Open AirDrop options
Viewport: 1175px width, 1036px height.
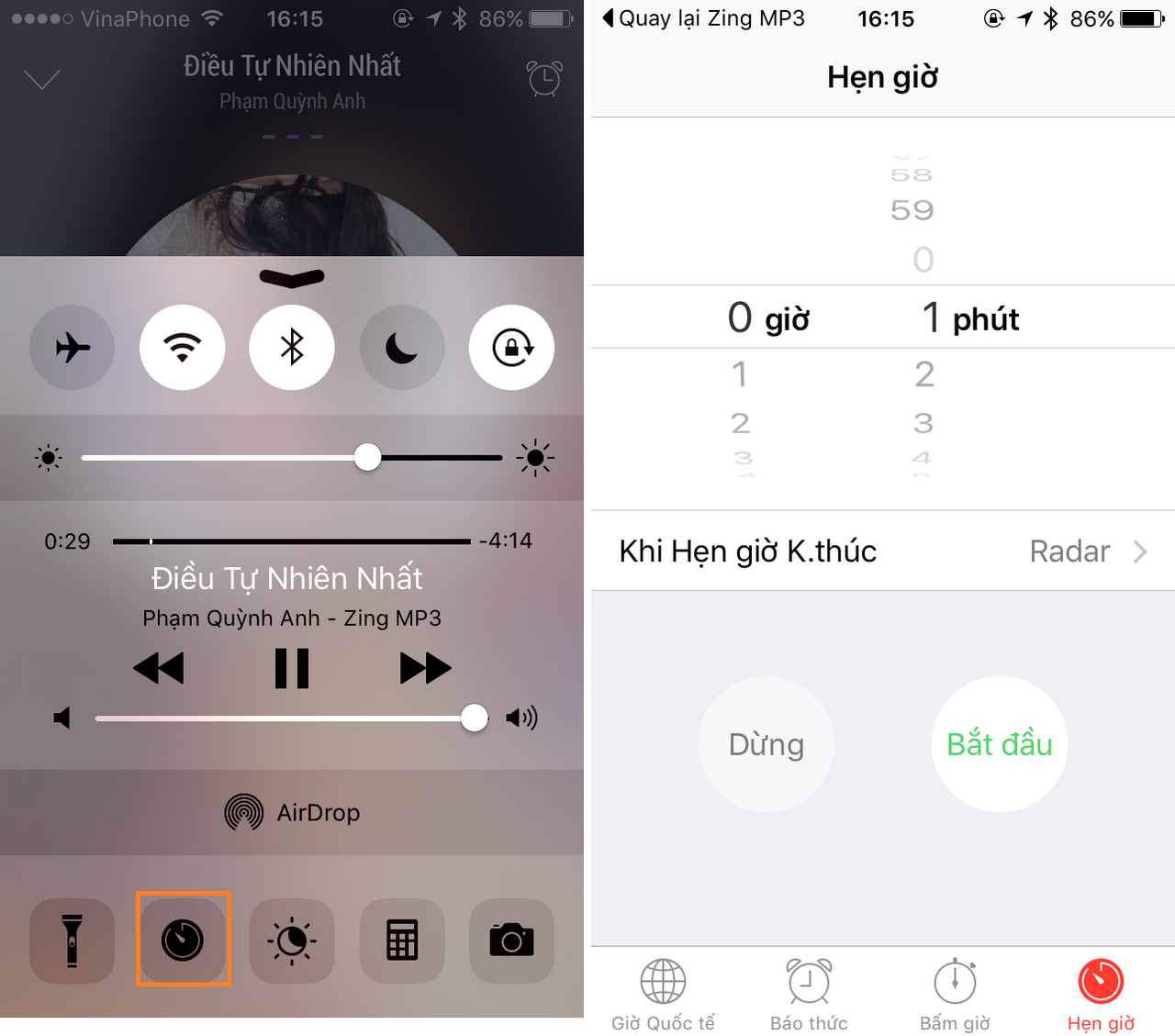[x=292, y=812]
